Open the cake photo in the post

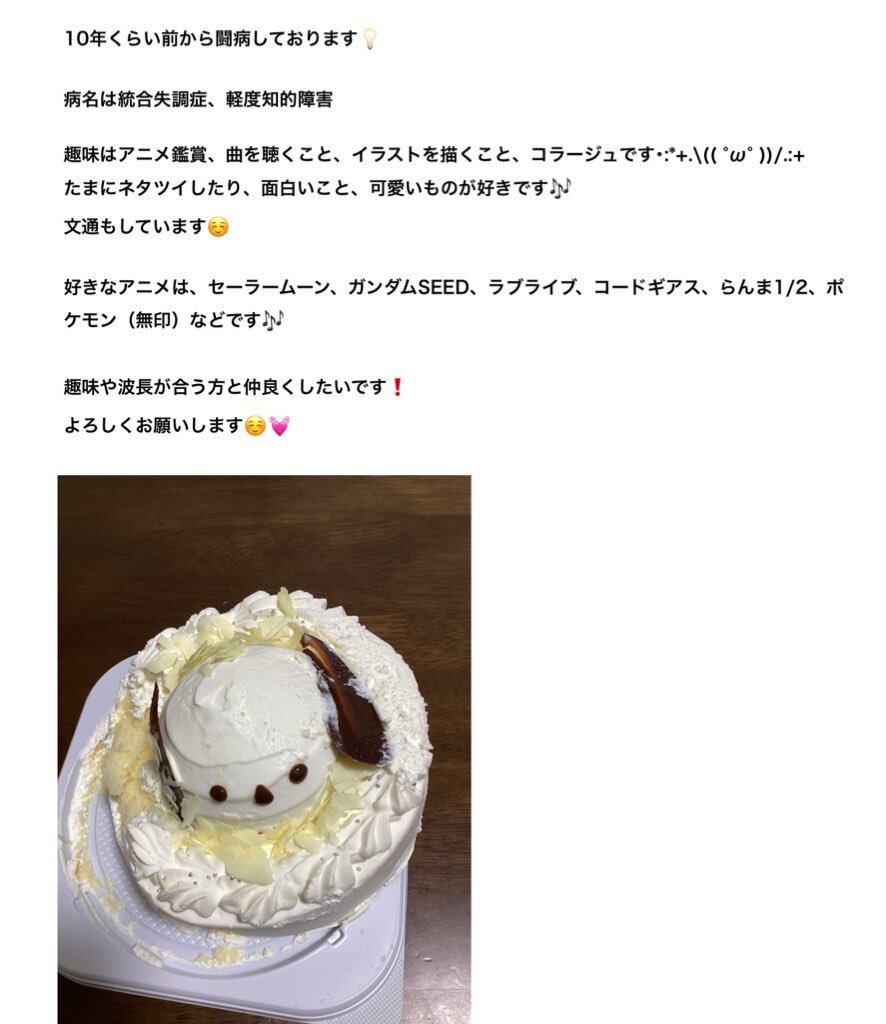click(264, 749)
